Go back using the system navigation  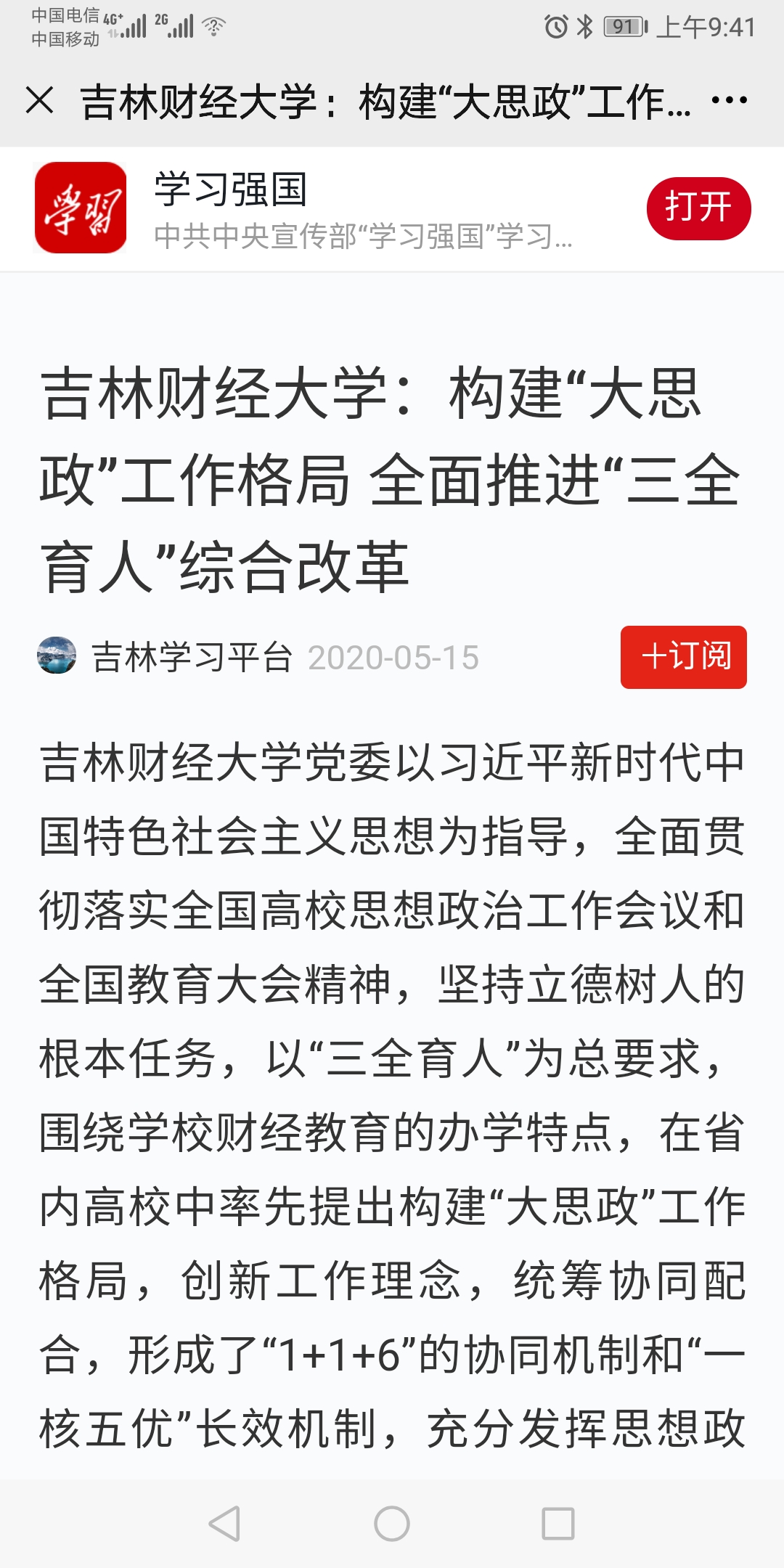click(224, 1524)
